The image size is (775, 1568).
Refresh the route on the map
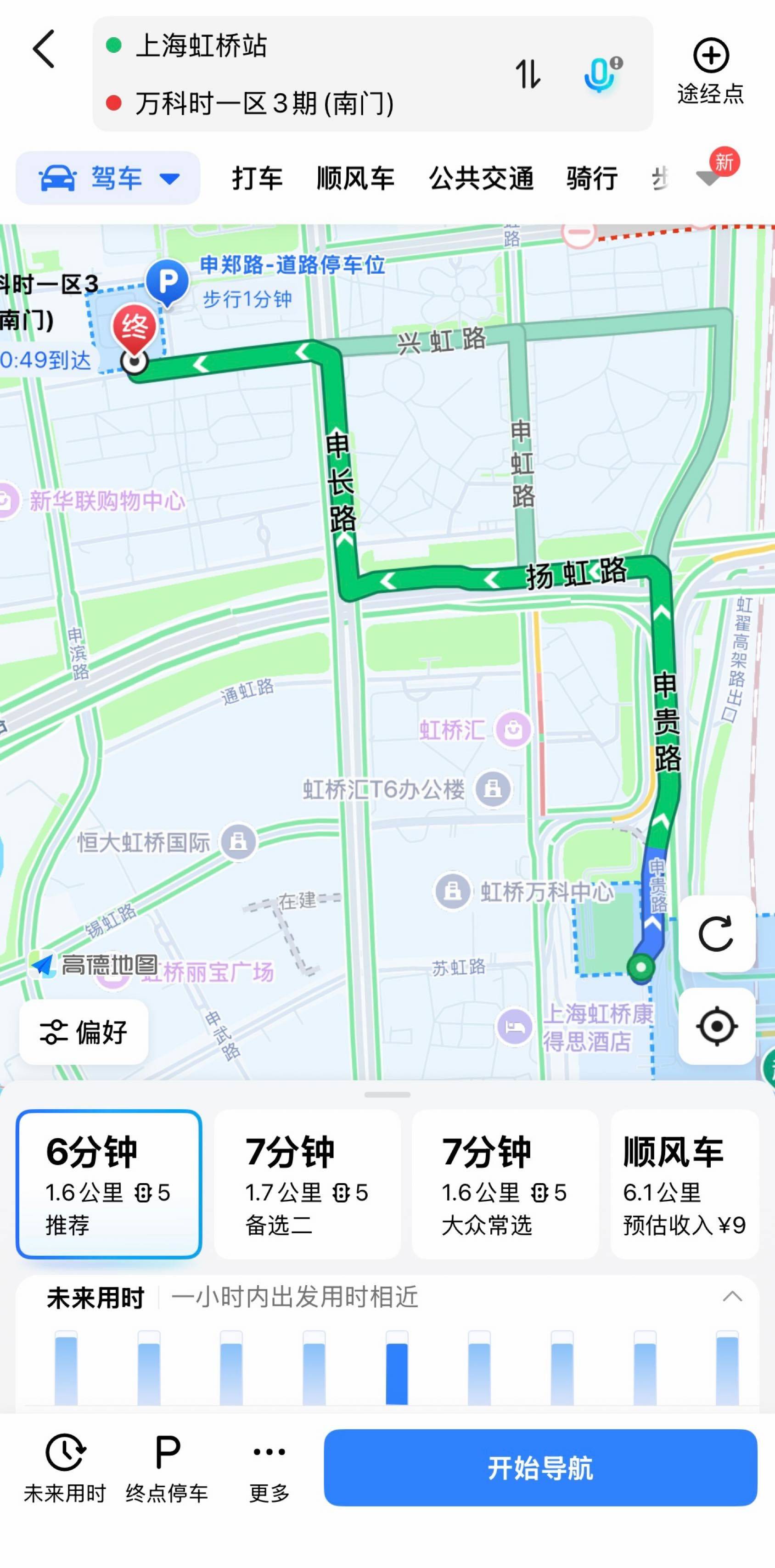pos(716,934)
